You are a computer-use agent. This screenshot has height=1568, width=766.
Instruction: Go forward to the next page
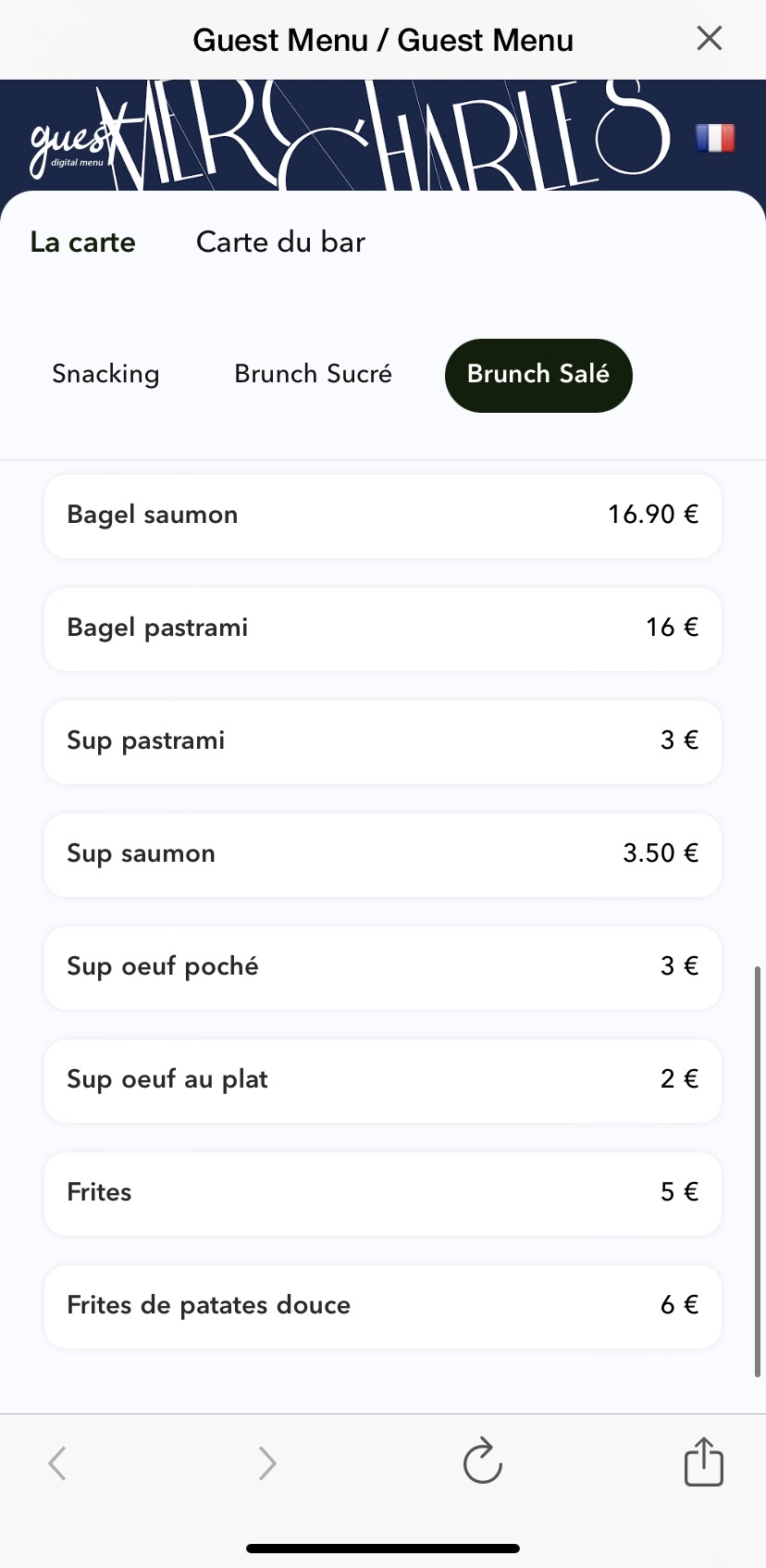click(x=266, y=1463)
